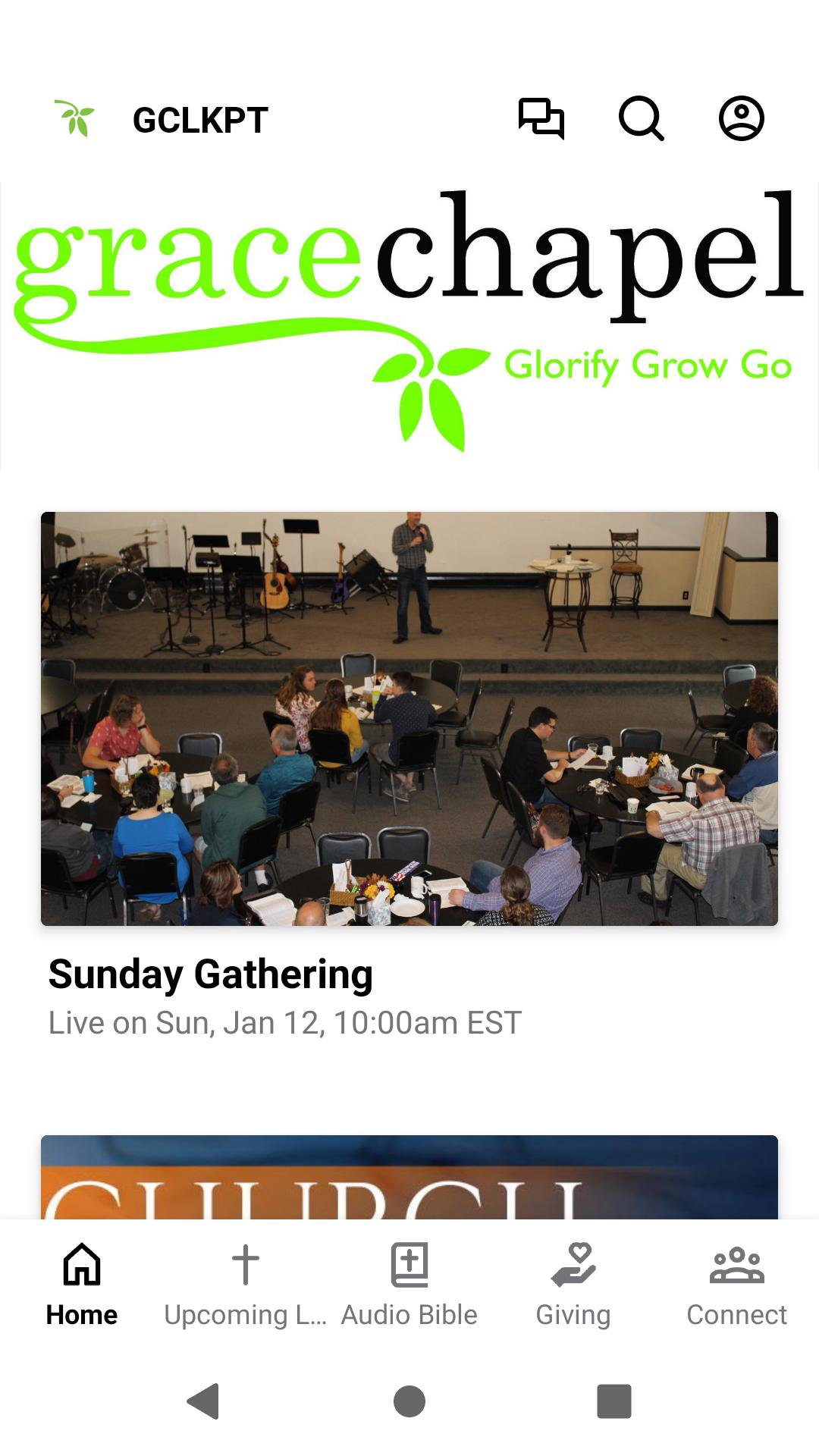The width and height of the screenshot is (819, 1456).
Task: Switch to the Home tab
Action: [82, 1283]
